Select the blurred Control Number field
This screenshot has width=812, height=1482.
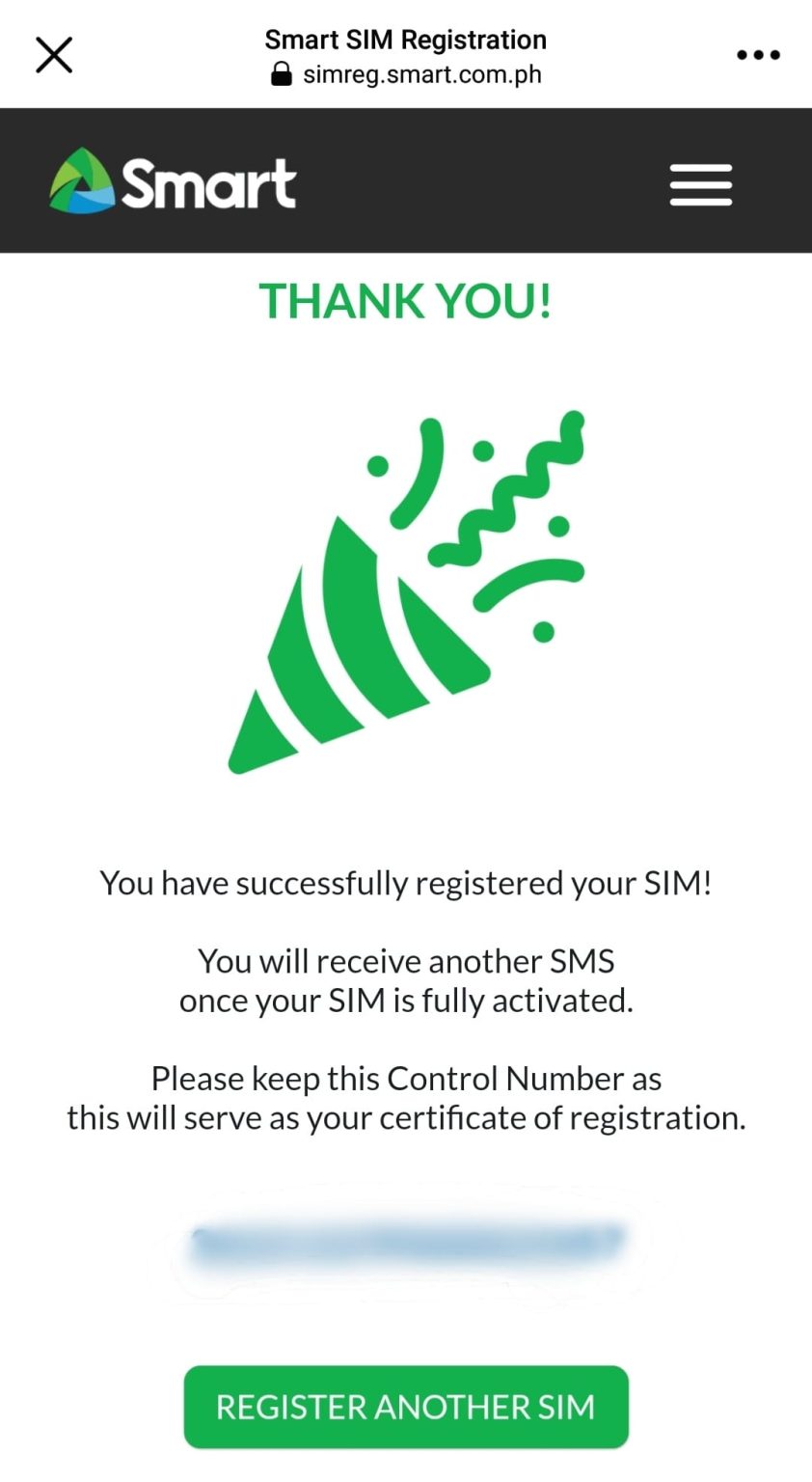point(405,1242)
